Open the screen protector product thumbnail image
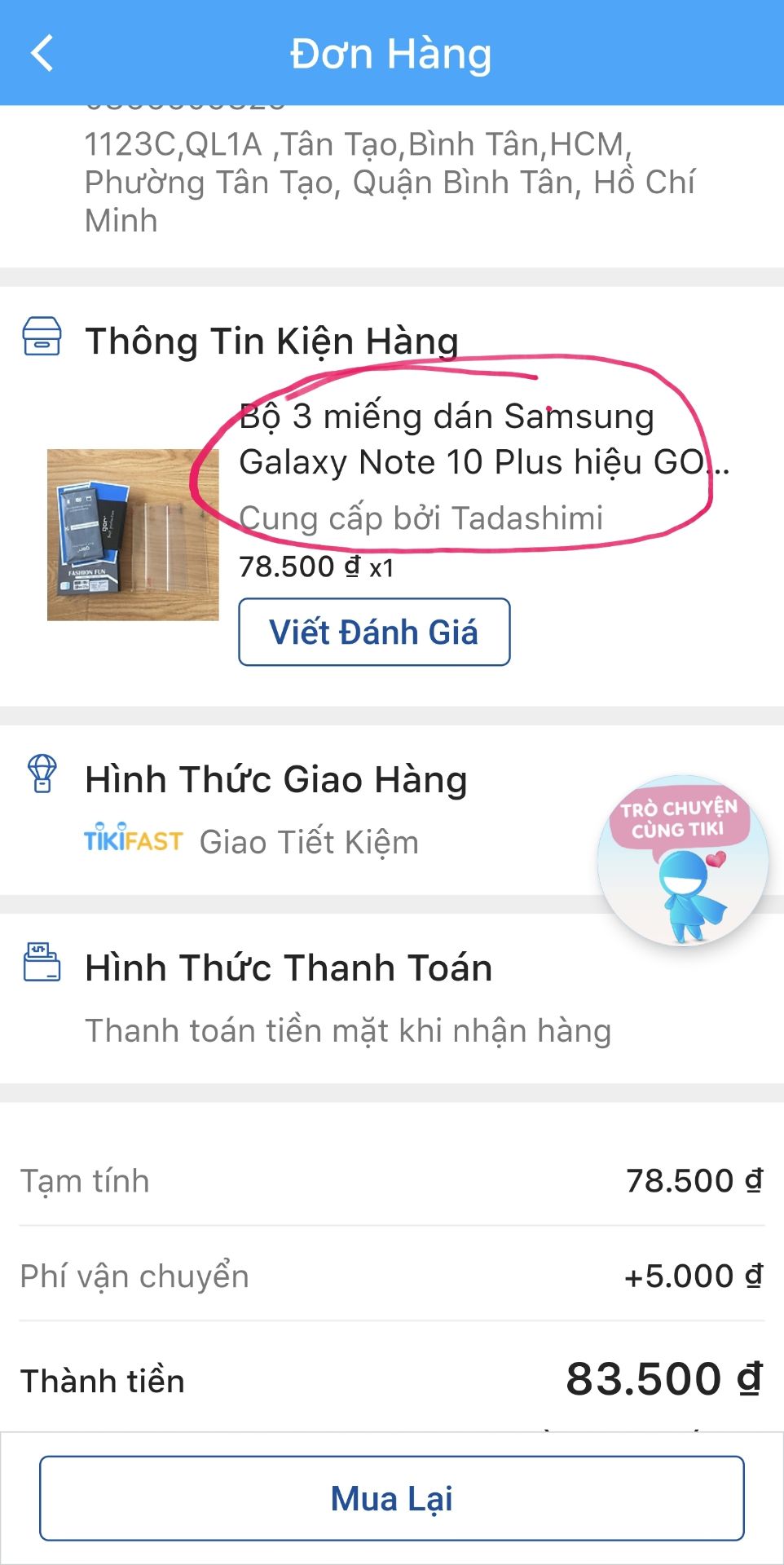This screenshot has height=1565, width=784. point(134,534)
